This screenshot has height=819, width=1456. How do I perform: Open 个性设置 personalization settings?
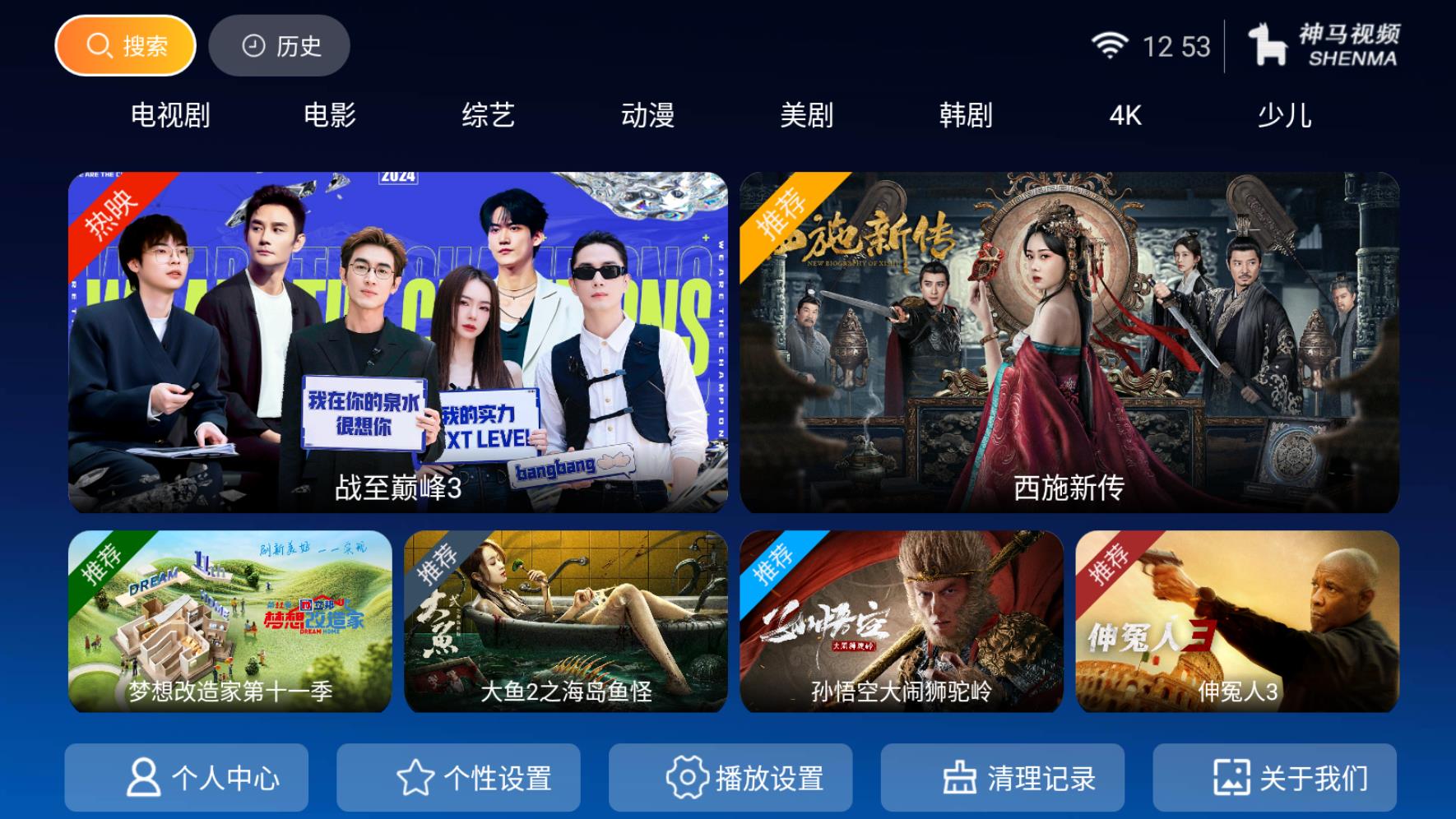pos(458,778)
